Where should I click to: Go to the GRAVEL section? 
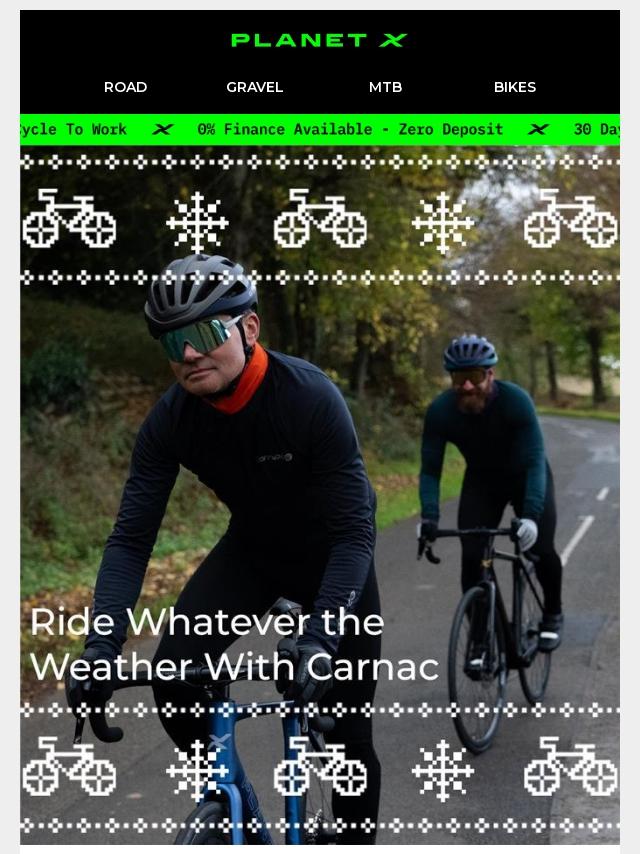tap(254, 87)
